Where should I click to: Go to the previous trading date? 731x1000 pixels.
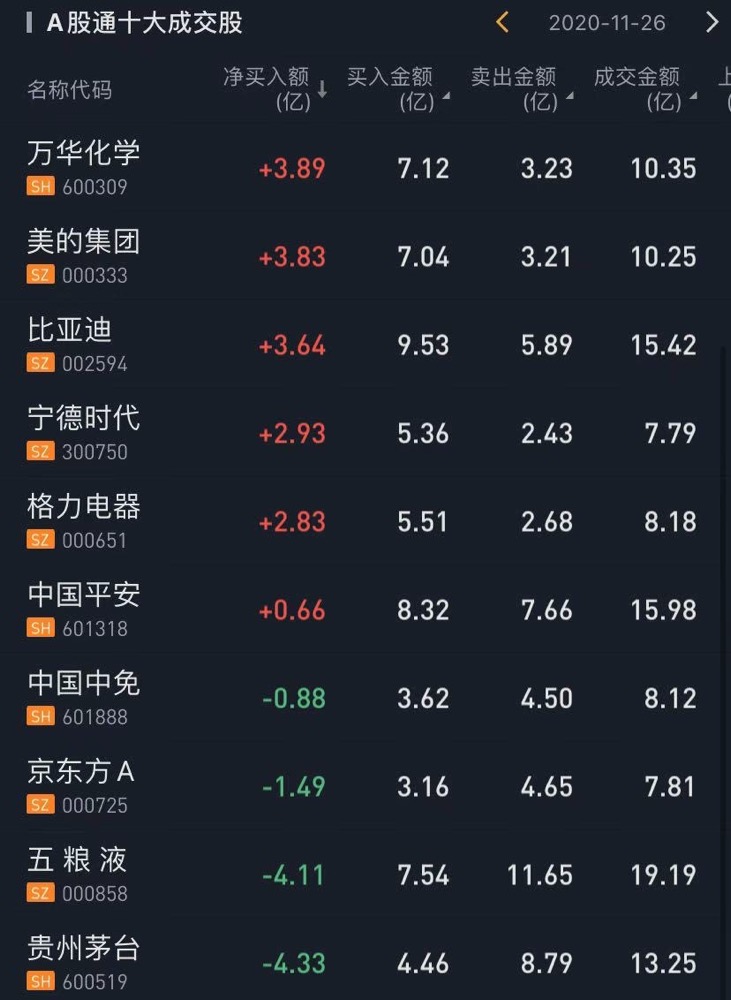coord(502,22)
